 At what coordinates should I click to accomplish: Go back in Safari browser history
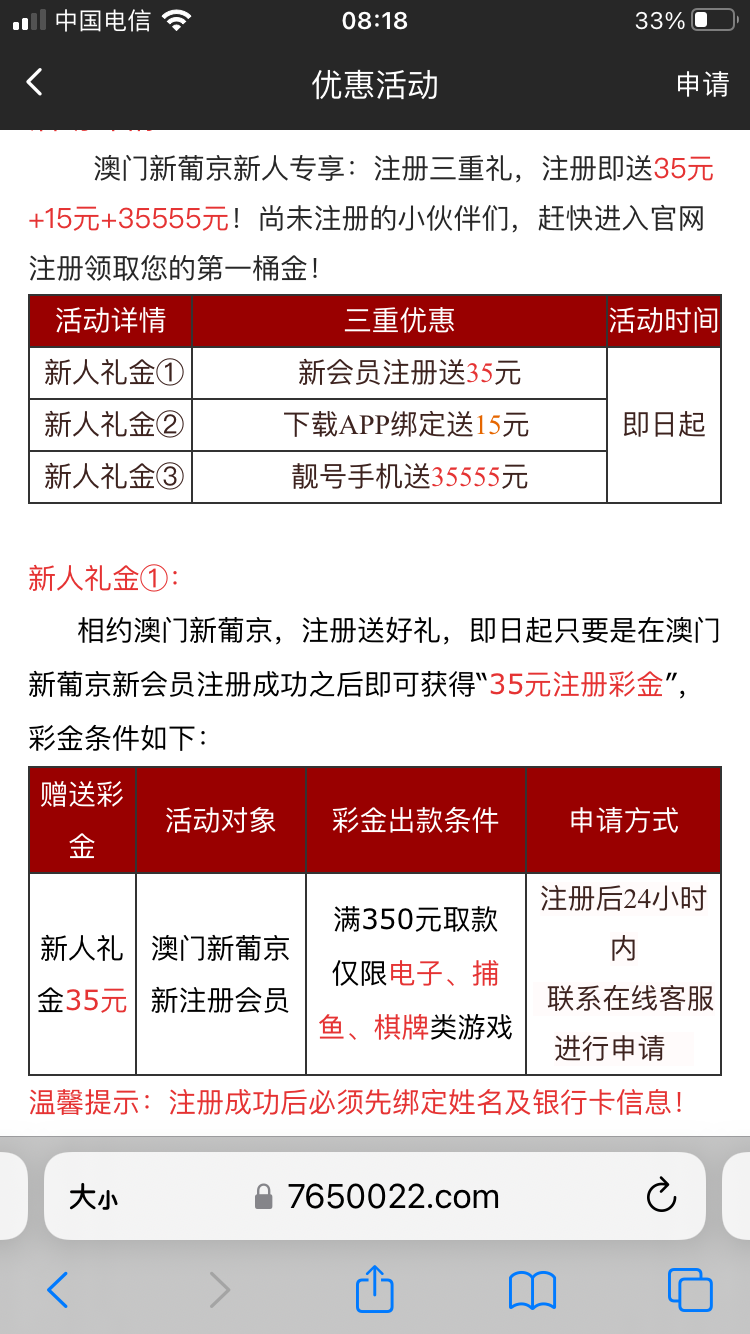click(58, 1290)
